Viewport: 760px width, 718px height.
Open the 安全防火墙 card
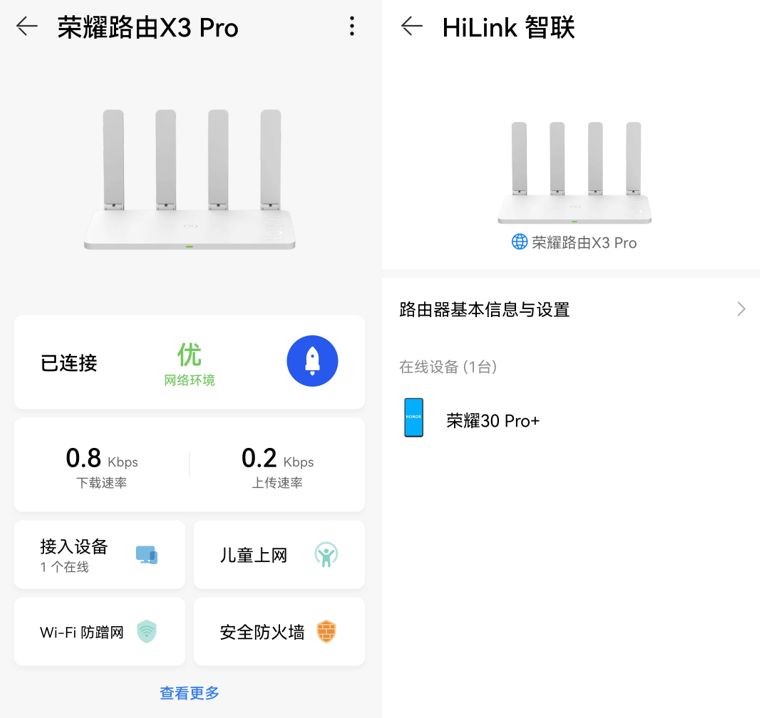coord(279,632)
